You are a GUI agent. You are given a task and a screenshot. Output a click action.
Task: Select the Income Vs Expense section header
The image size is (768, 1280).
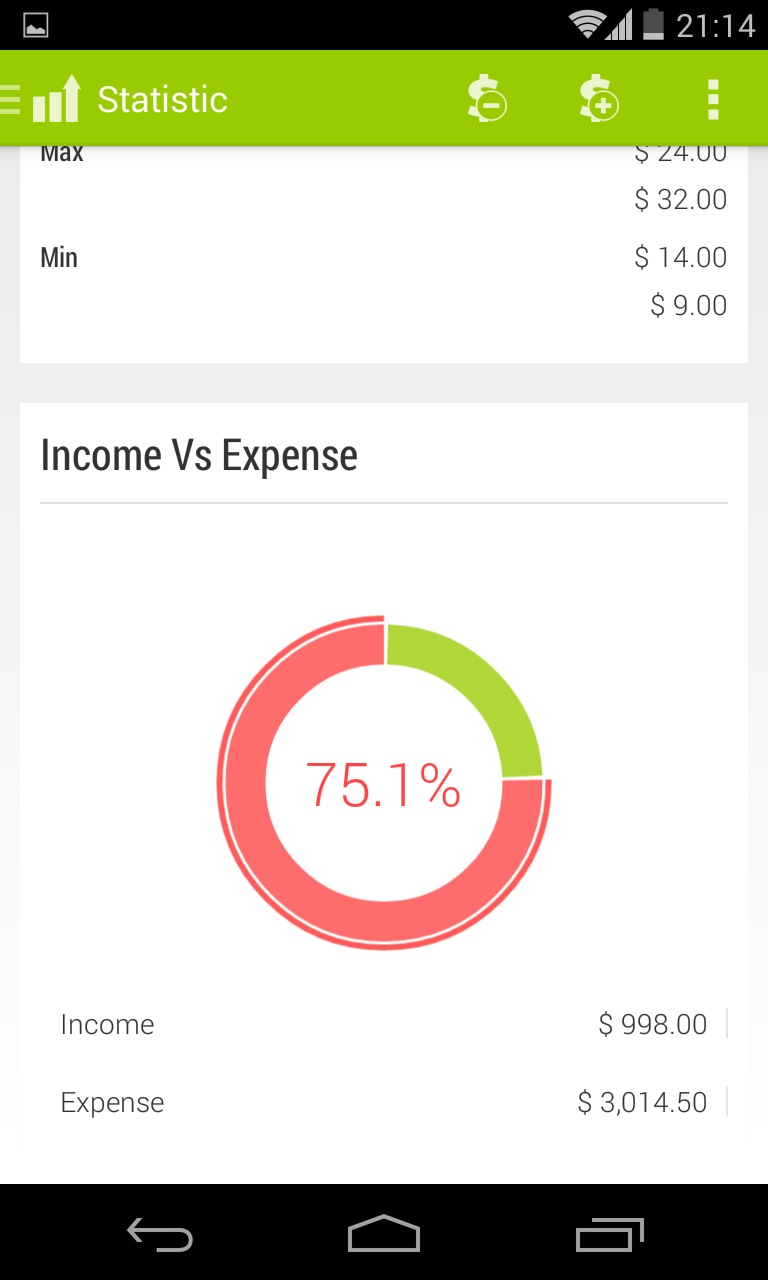pos(199,455)
